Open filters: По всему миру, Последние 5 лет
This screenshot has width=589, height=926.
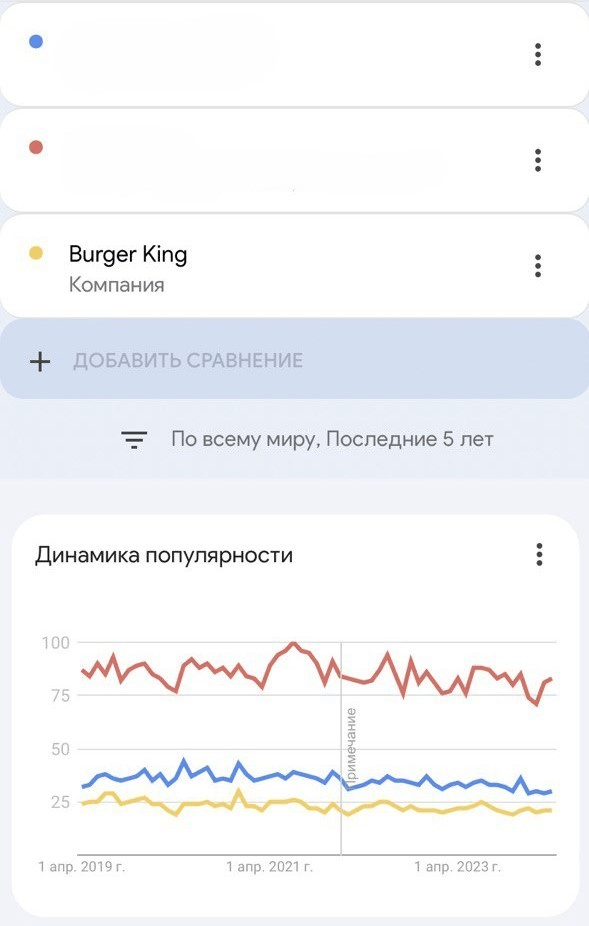(x=307, y=439)
